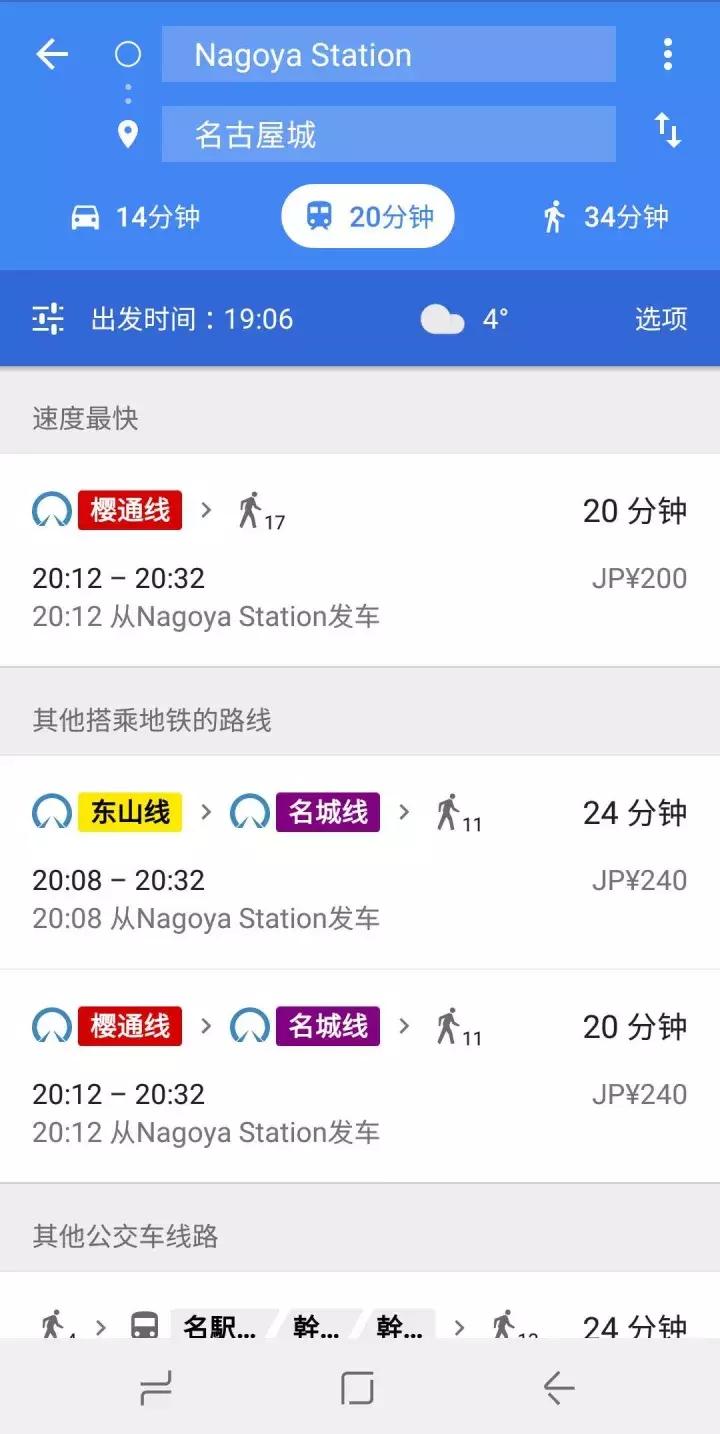720x1434 pixels.
Task: Tap the weather cloud icon showing 4°
Action: pos(442,318)
